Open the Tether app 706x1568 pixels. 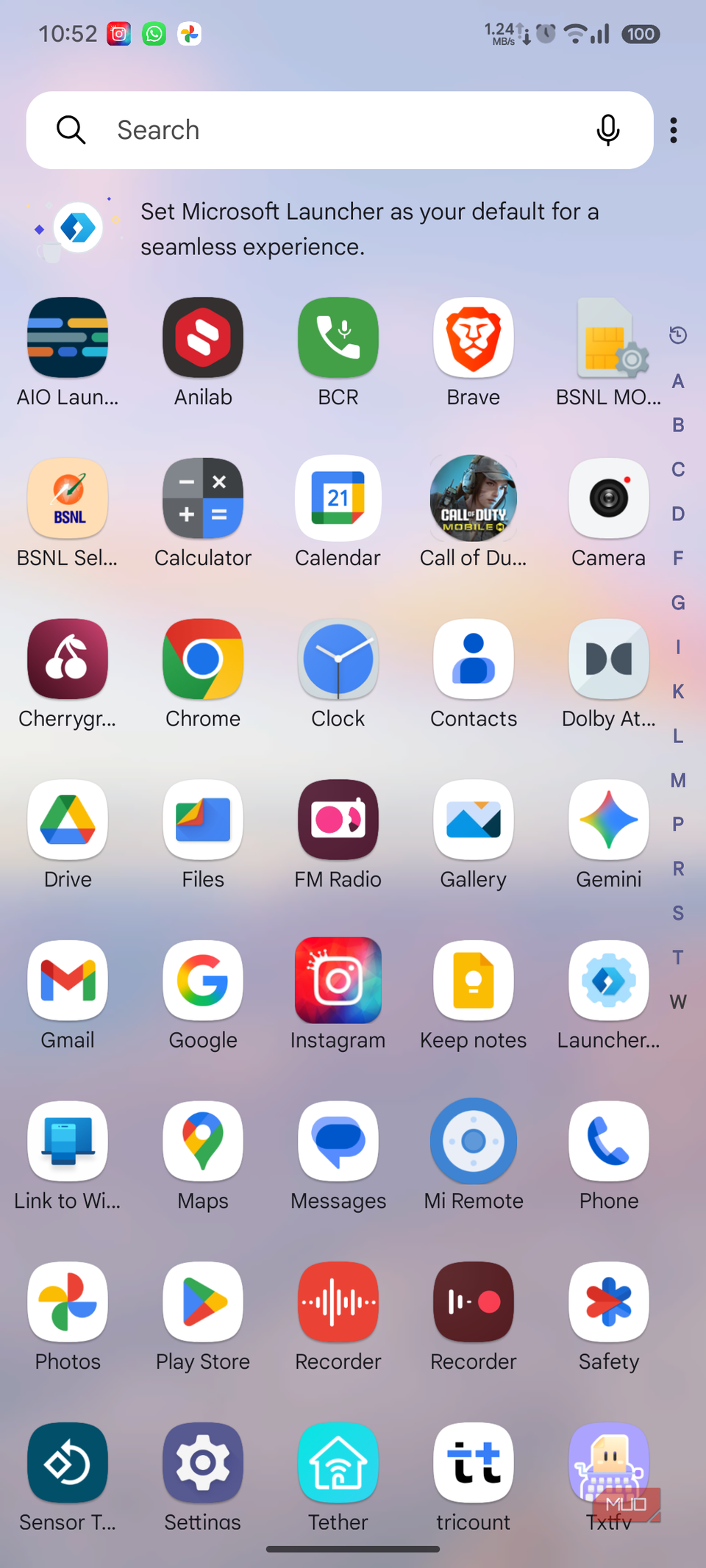[x=338, y=1463]
